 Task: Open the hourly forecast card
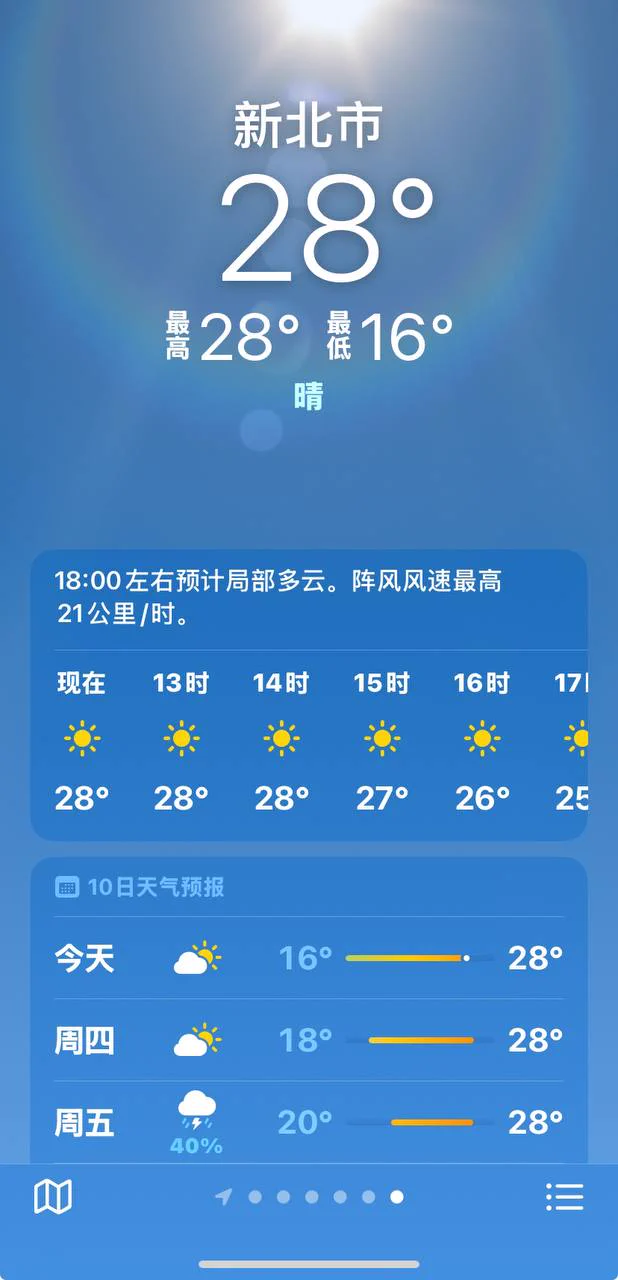point(308,740)
